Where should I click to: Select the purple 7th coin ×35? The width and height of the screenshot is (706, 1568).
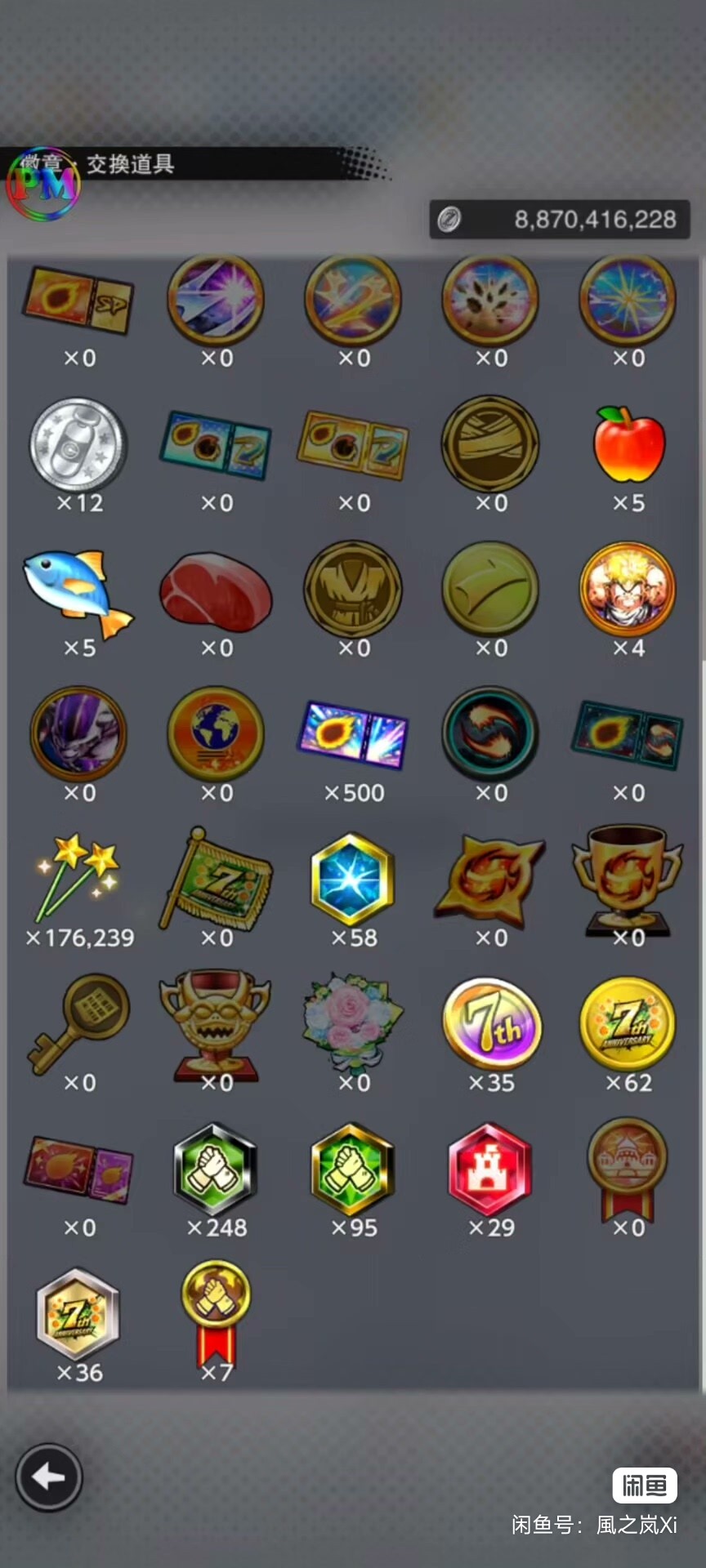pyautogui.click(x=490, y=1025)
